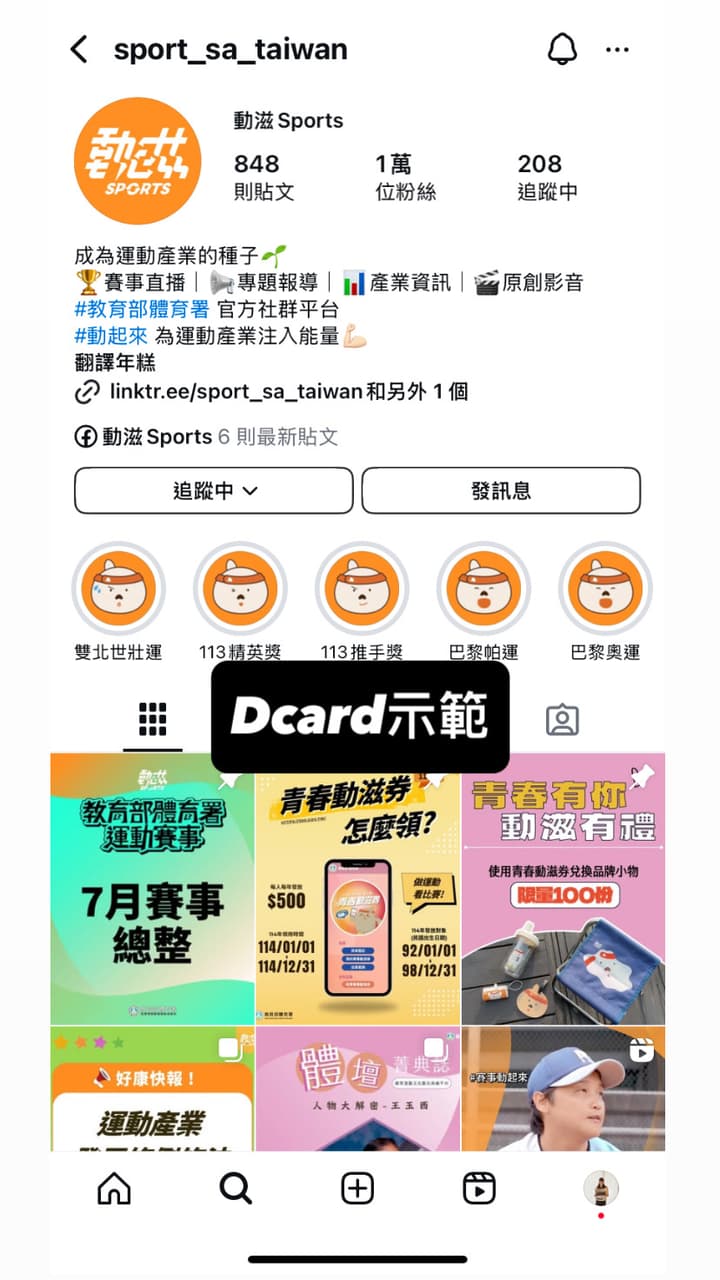The height and width of the screenshot is (1280, 720).
Task: Go back using the back arrow
Action: click(79, 49)
